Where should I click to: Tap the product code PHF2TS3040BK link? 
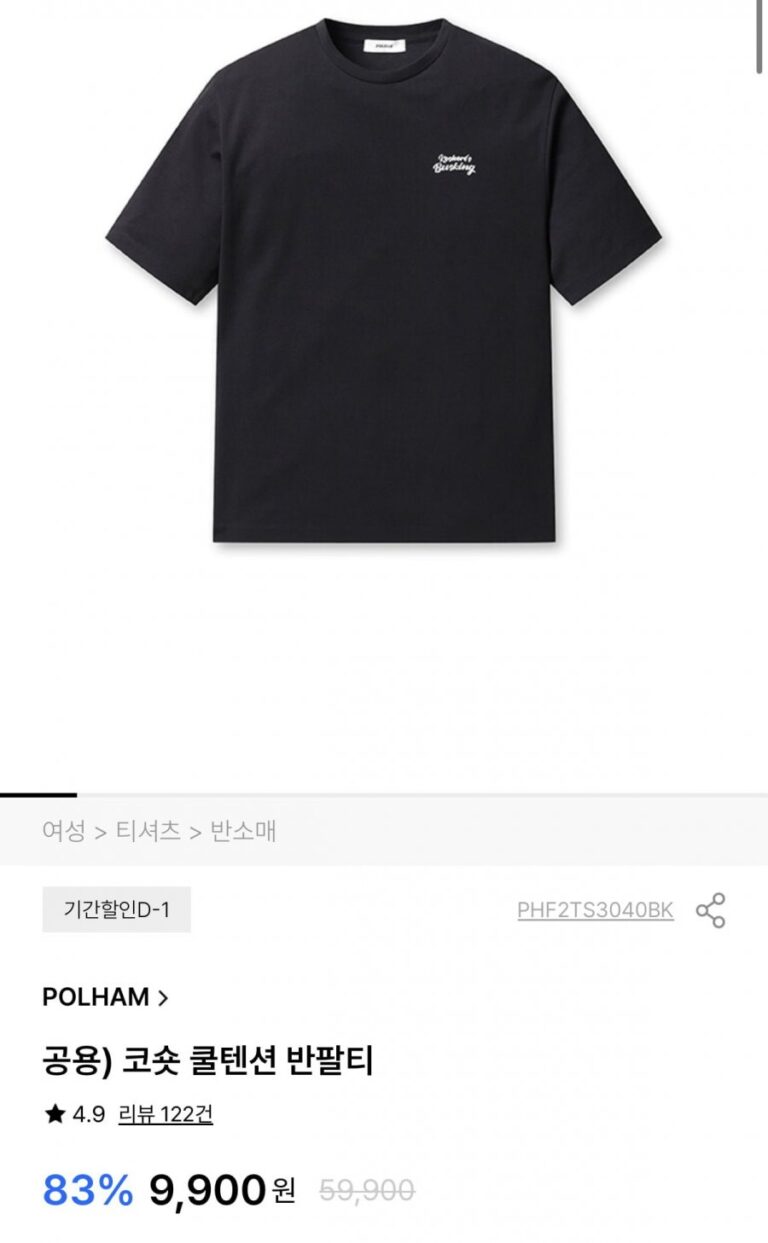(x=595, y=910)
